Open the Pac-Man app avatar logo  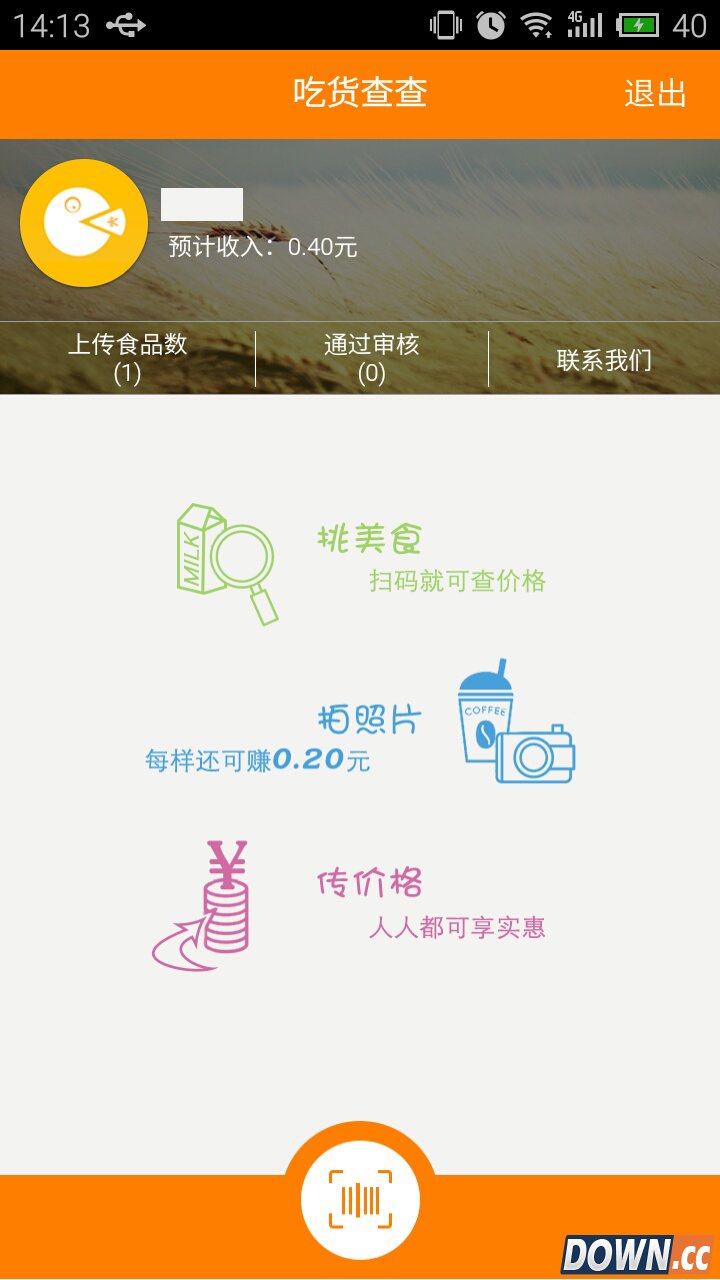pyautogui.click(x=84, y=223)
